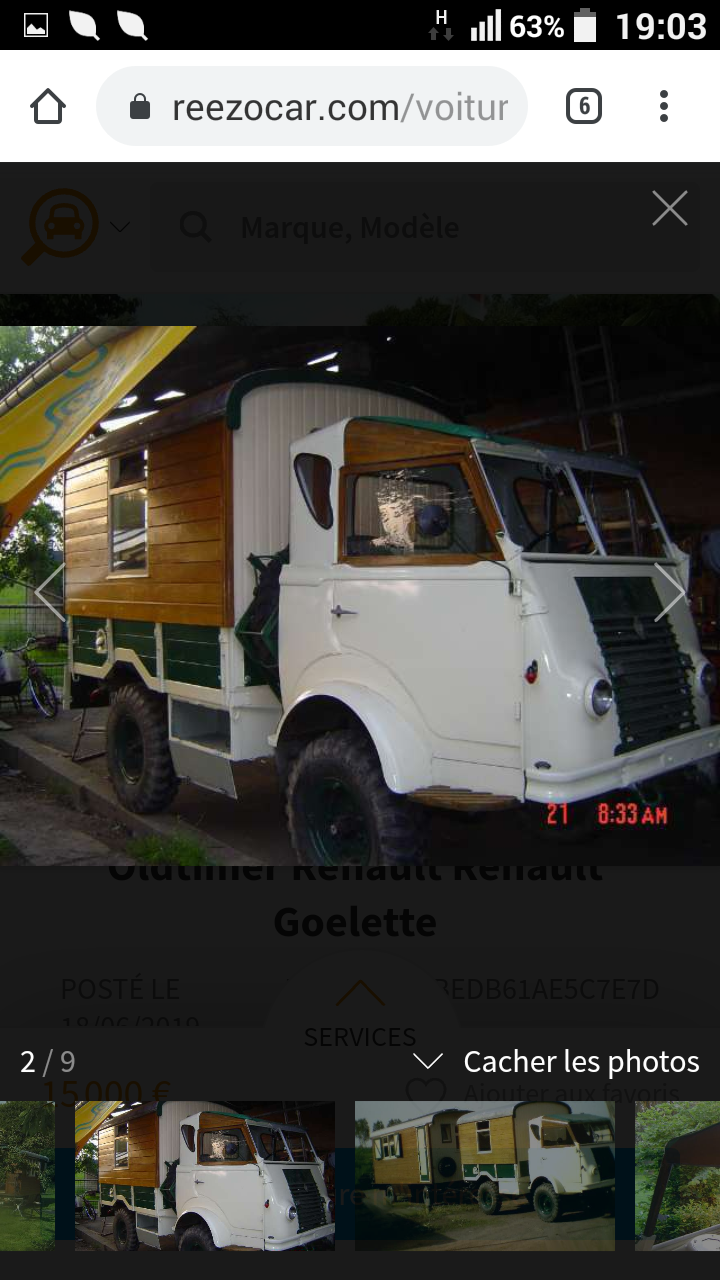Open the browser home page button

48,106
